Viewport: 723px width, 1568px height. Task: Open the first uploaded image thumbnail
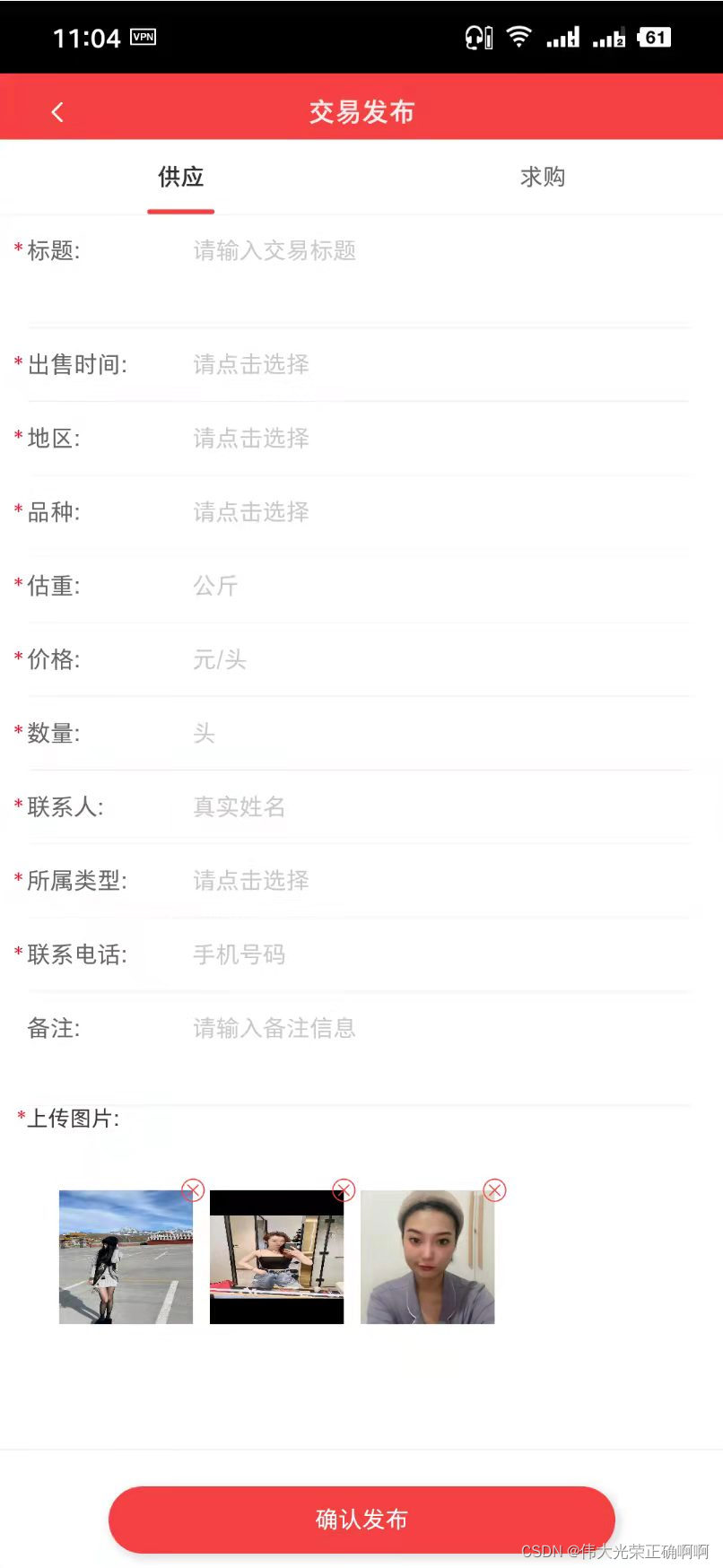pyautogui.click(x=125, y=1256)
